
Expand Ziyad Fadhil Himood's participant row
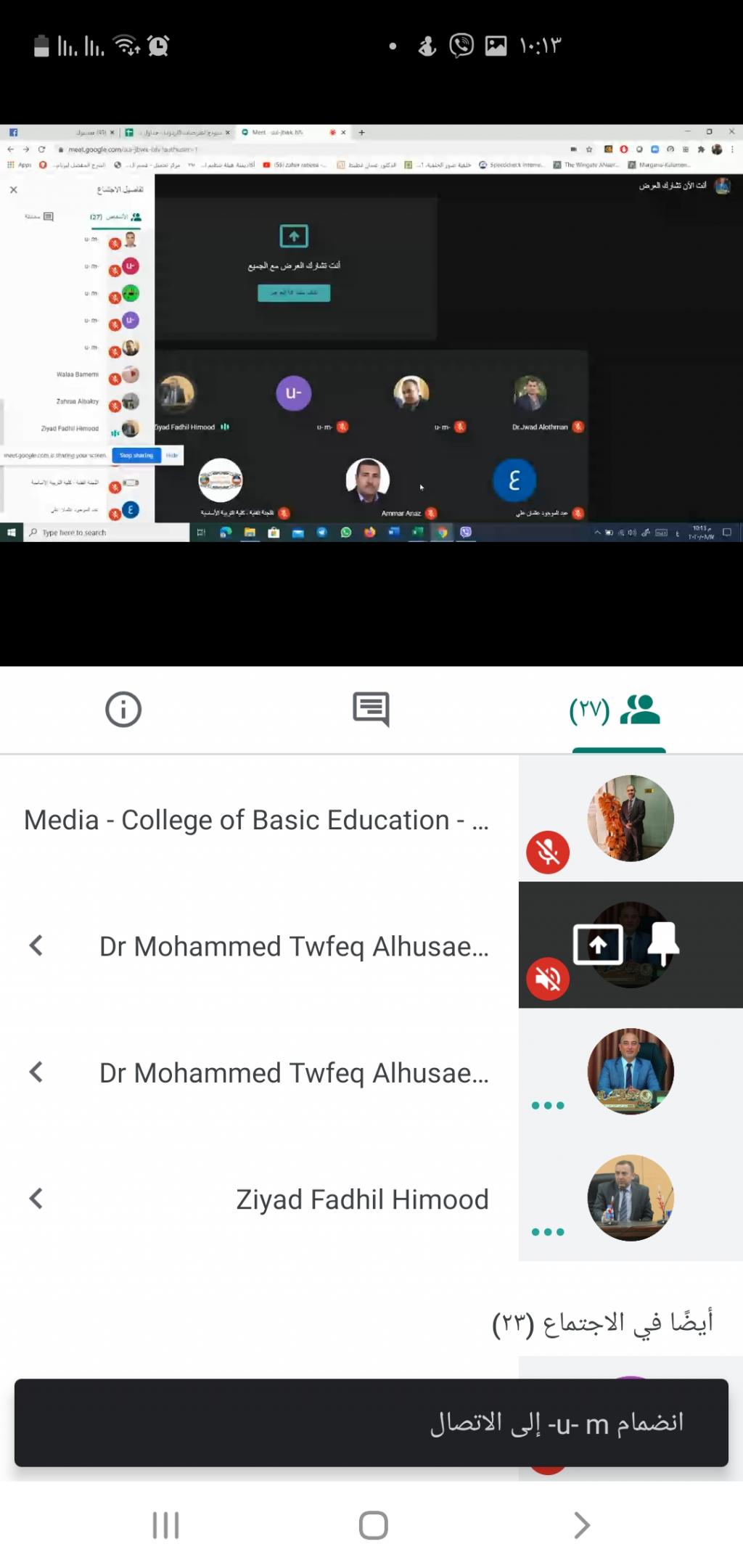(x=36, y=1199)
